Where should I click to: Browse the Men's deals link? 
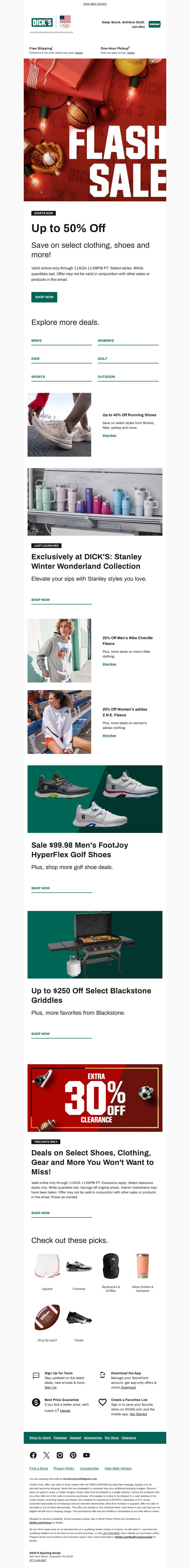(36, 341)
